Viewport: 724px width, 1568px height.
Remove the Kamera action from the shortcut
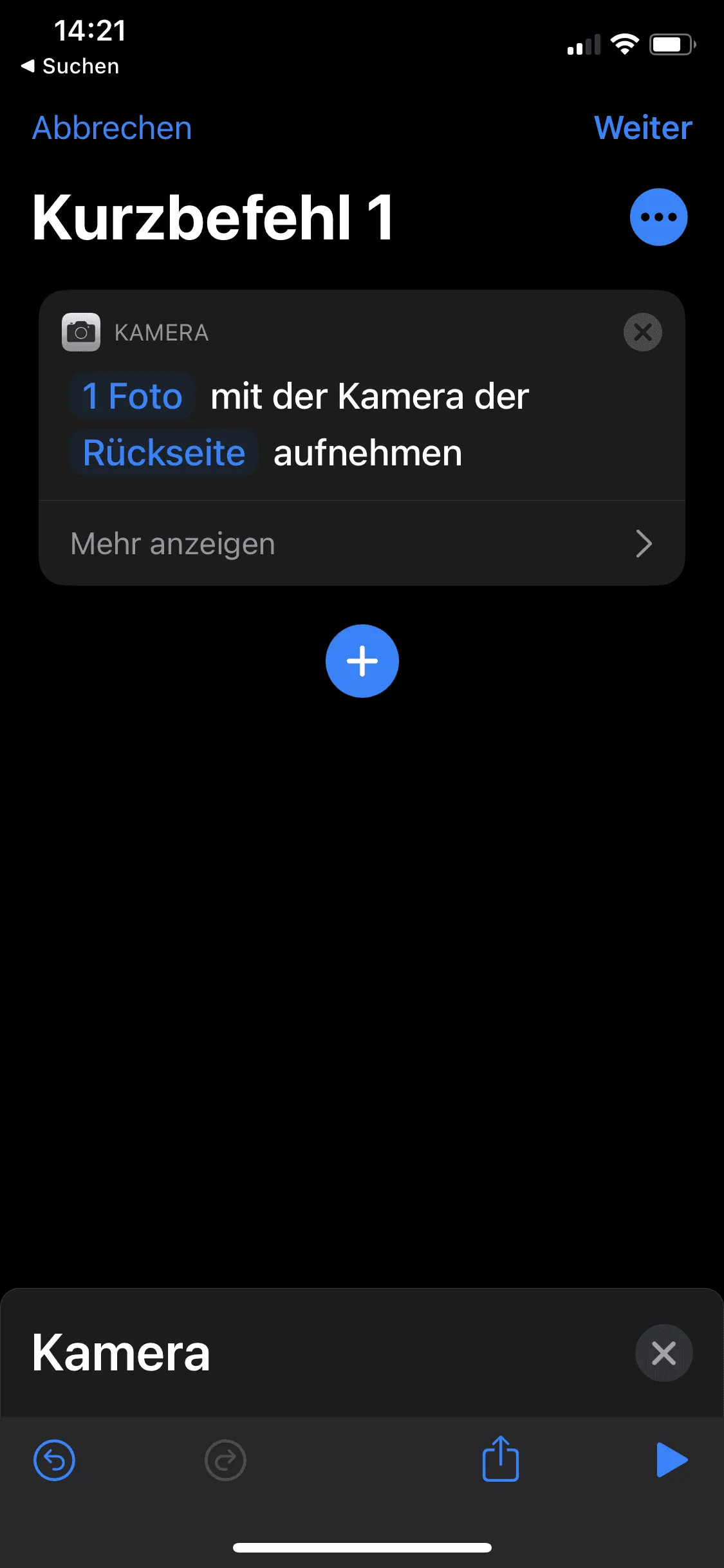(x=643, y=332)
